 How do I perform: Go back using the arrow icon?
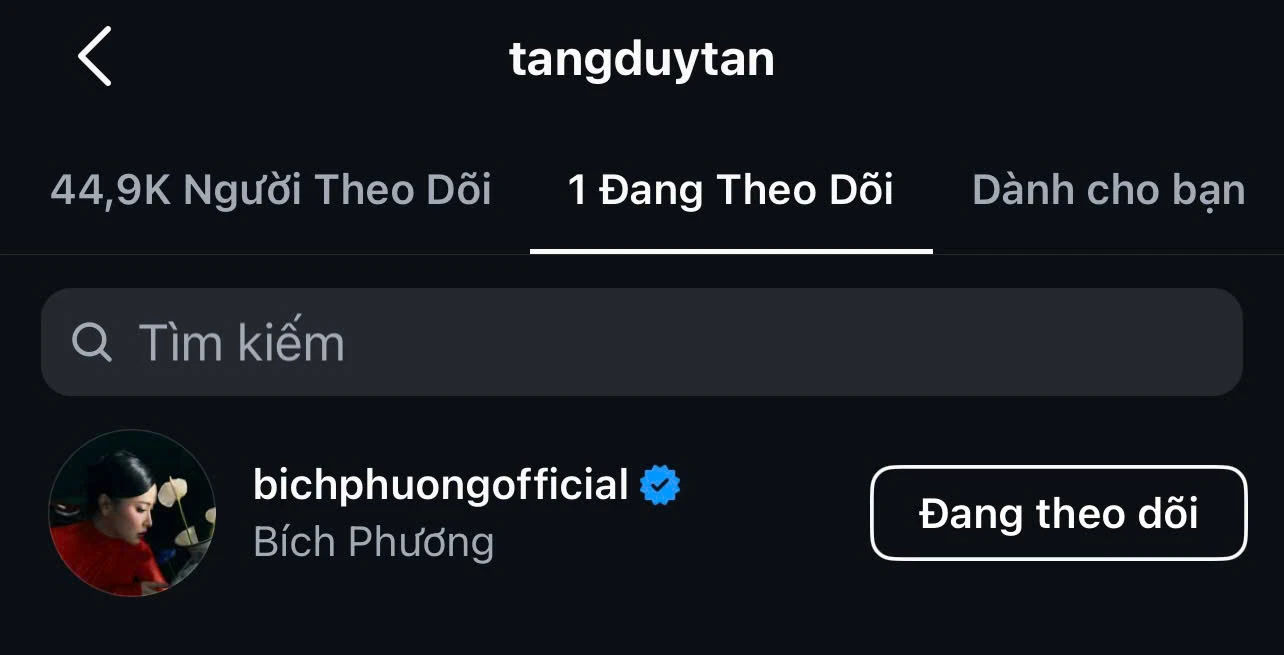[95, 57]
